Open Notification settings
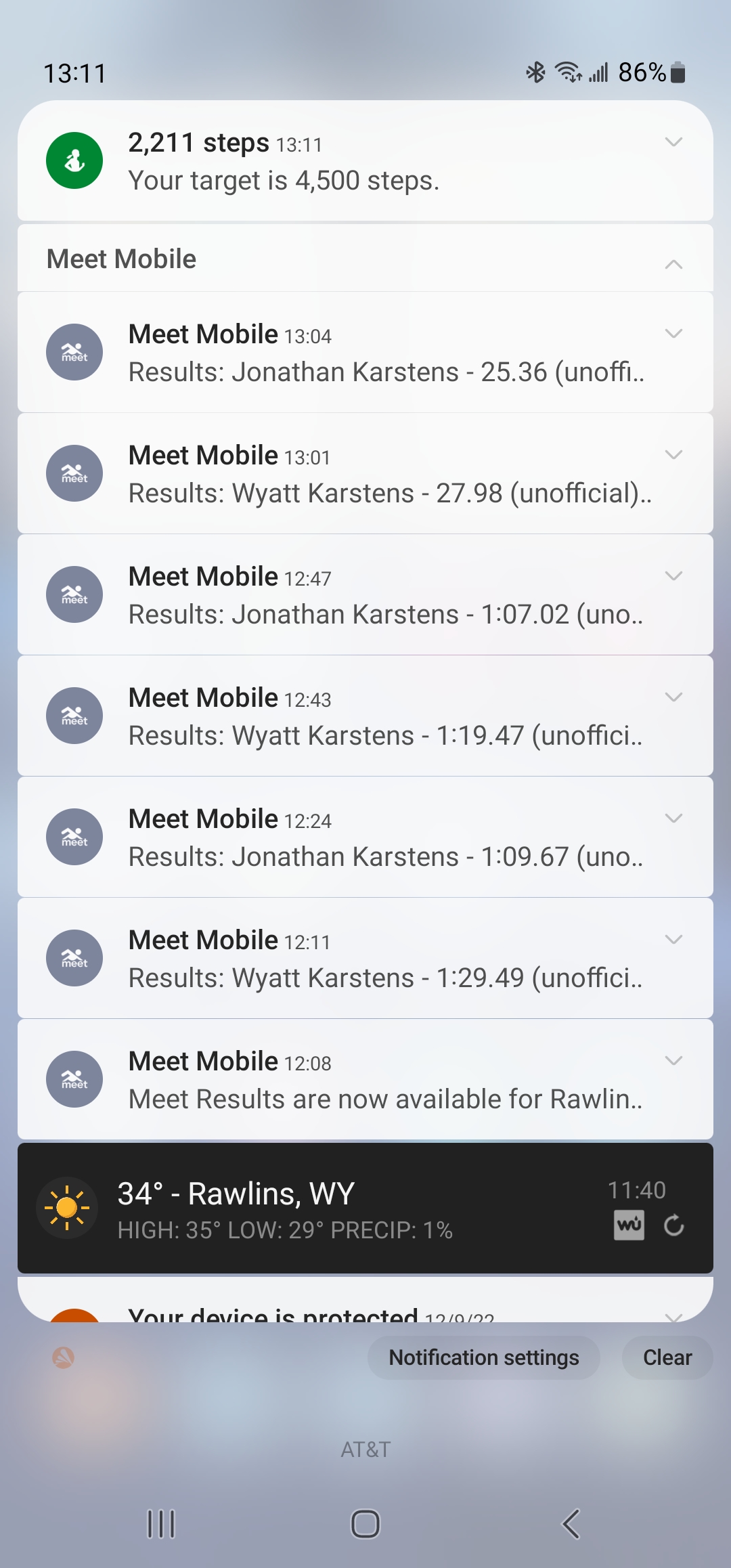 483,1357
